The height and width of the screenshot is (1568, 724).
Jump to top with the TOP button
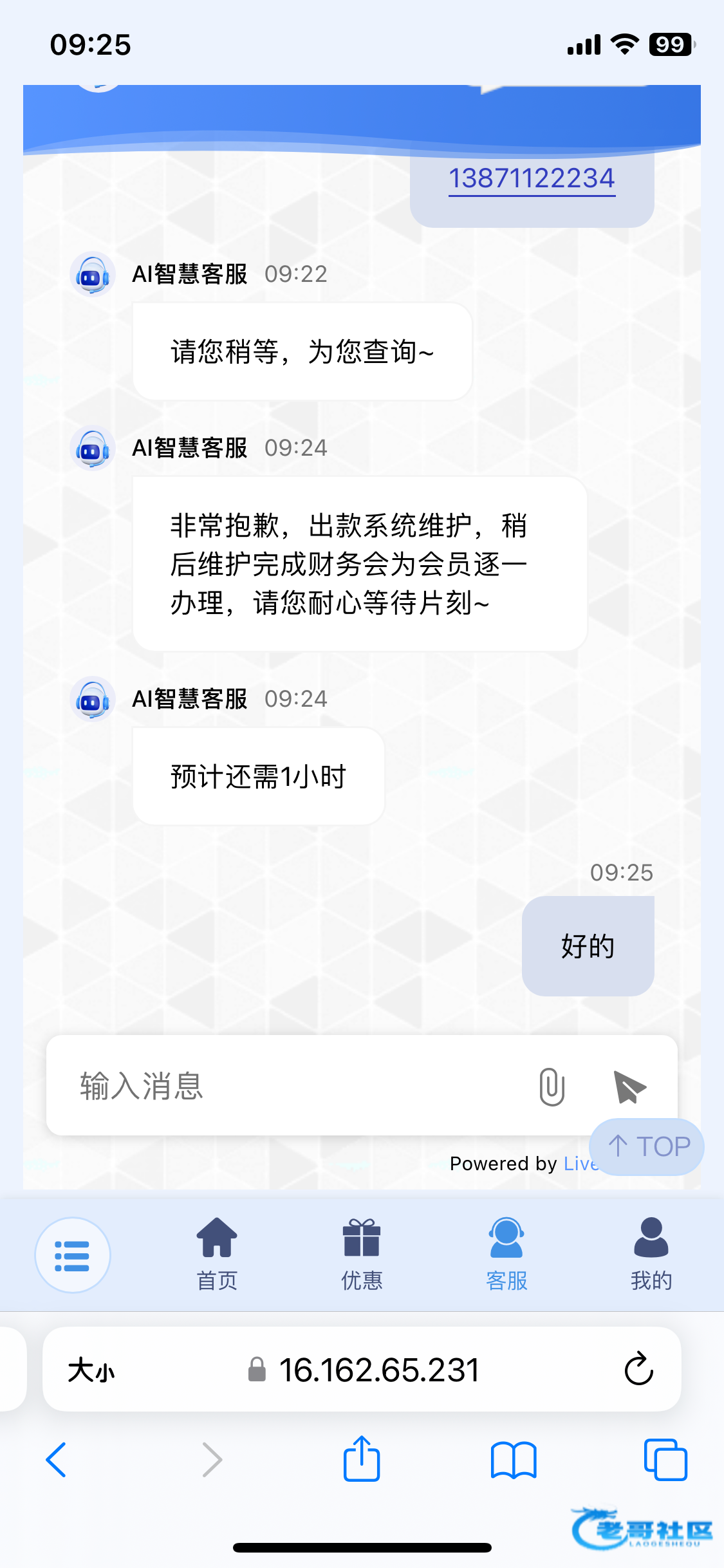pos(648,1146)
